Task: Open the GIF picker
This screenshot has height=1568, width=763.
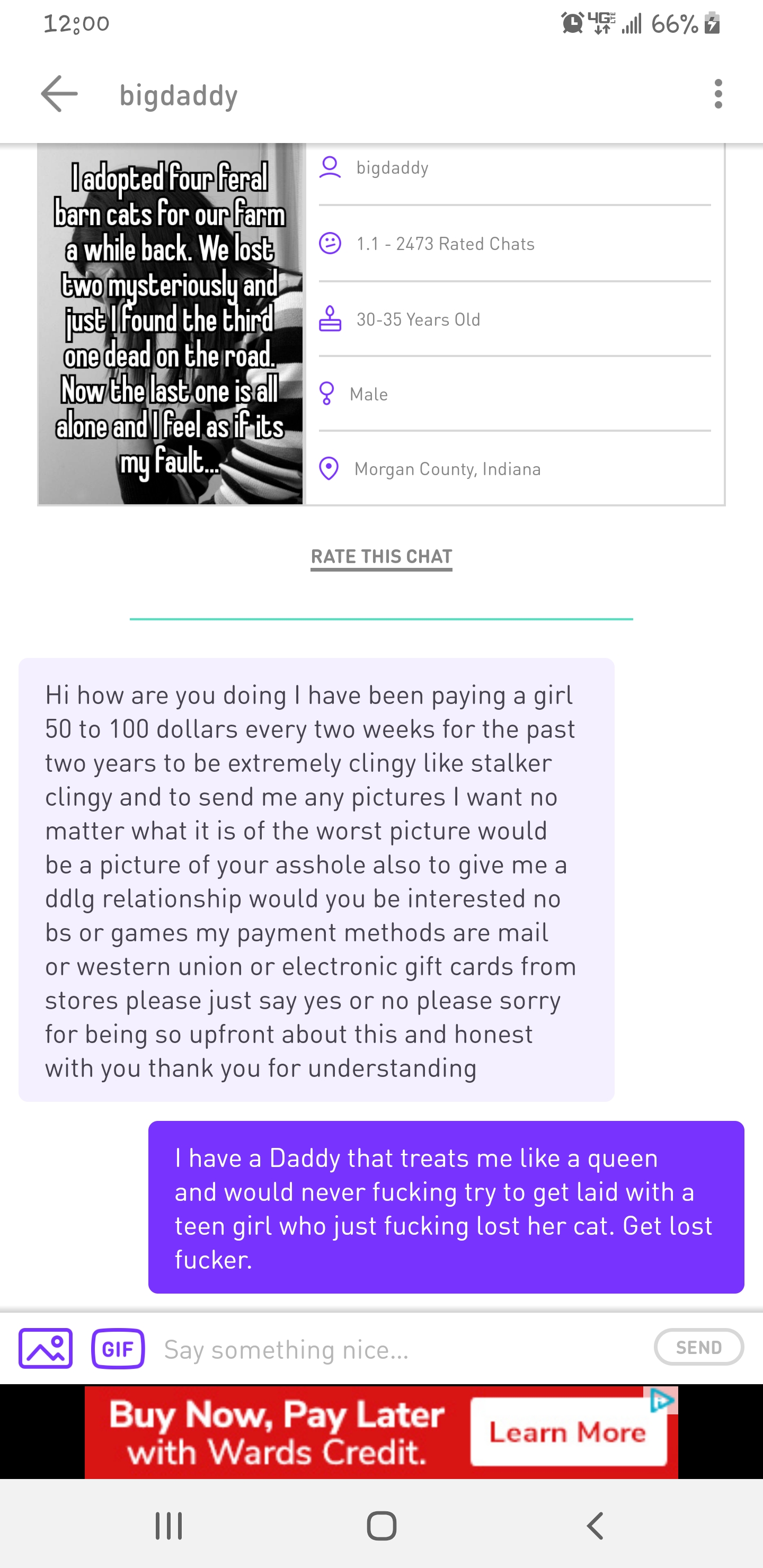Action: 118,1348
